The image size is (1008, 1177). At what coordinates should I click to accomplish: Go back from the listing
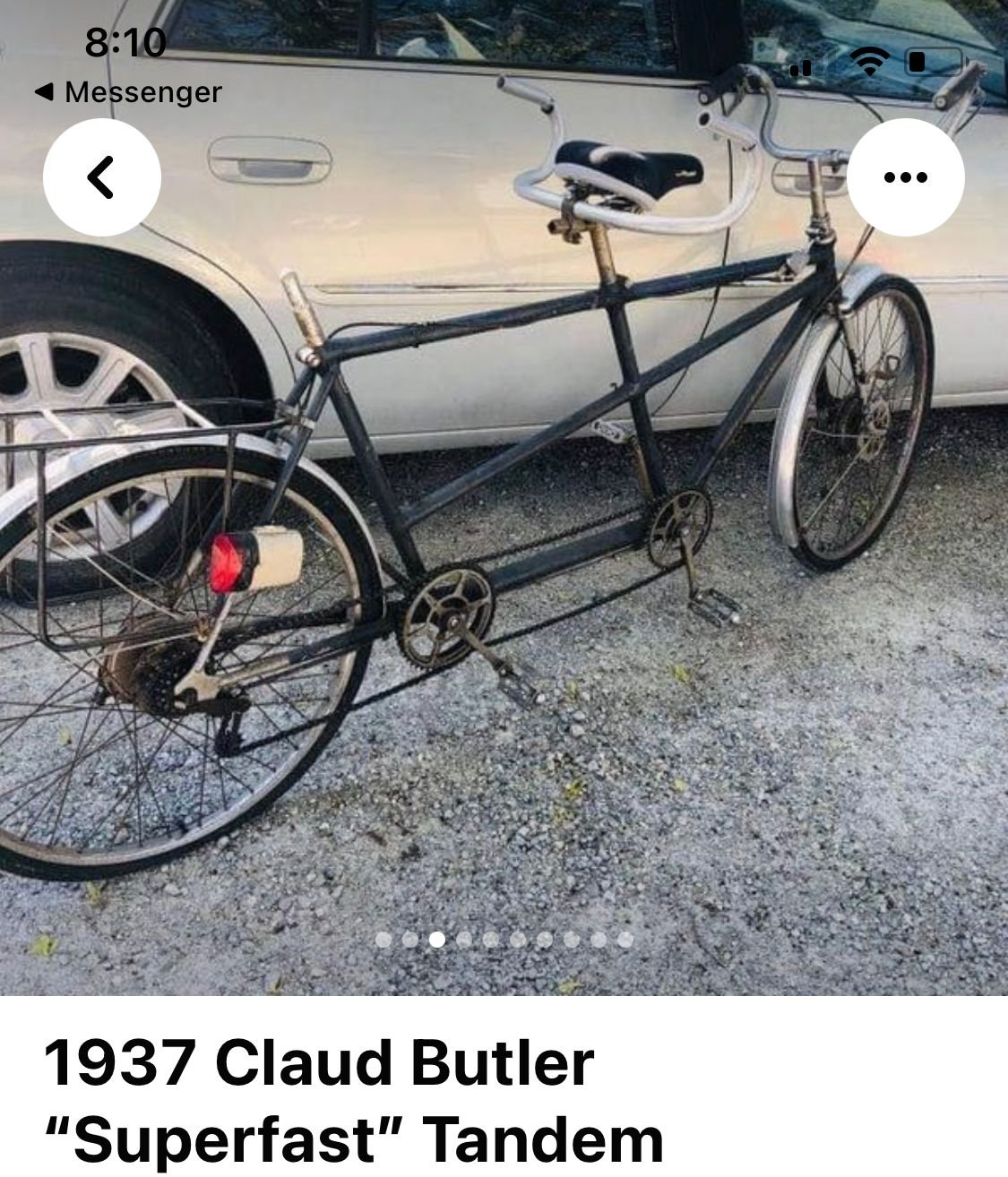point(101,177)
